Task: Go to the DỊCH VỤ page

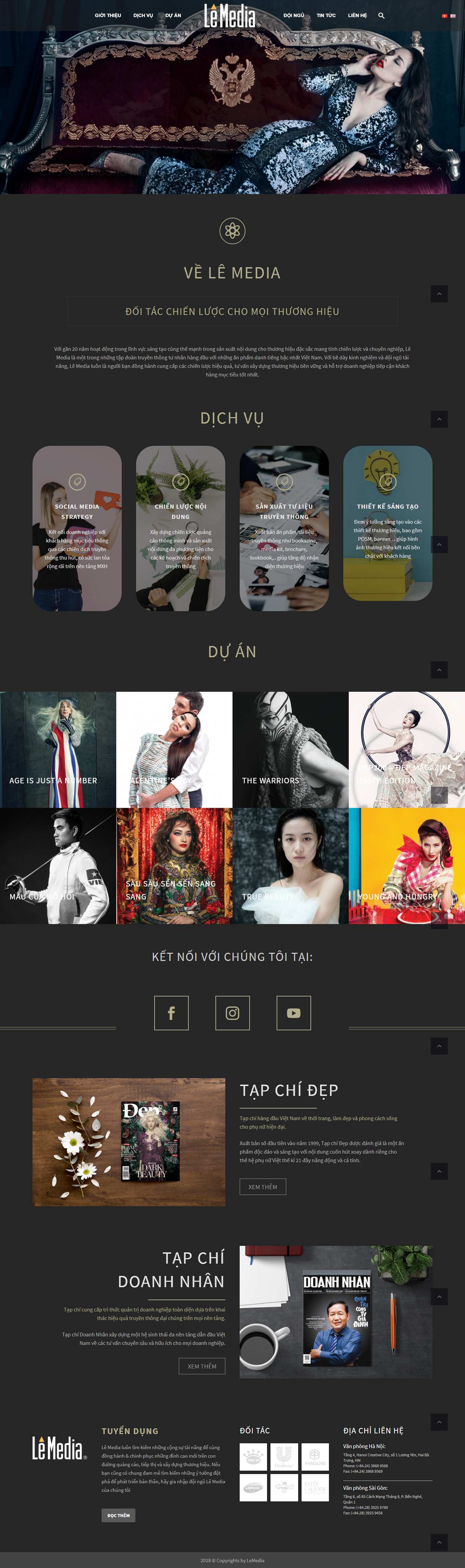Action: tap(143, 15)
